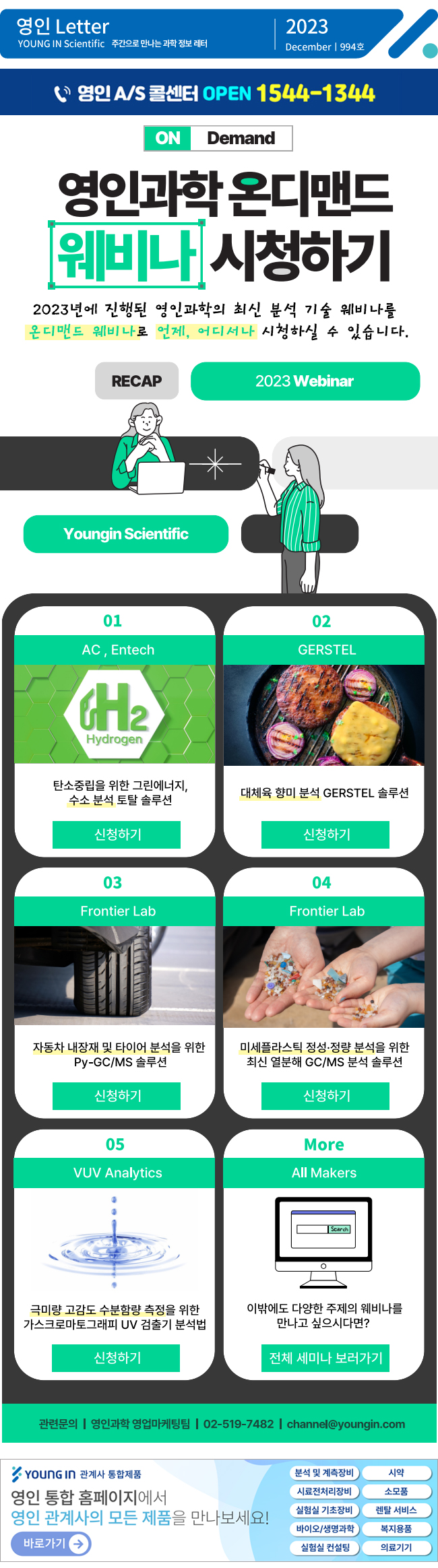The width and height of the screenshot is (438, 1568).
Task: Open the 바이오/생명과학 category
Action: tap(324, 1529)
